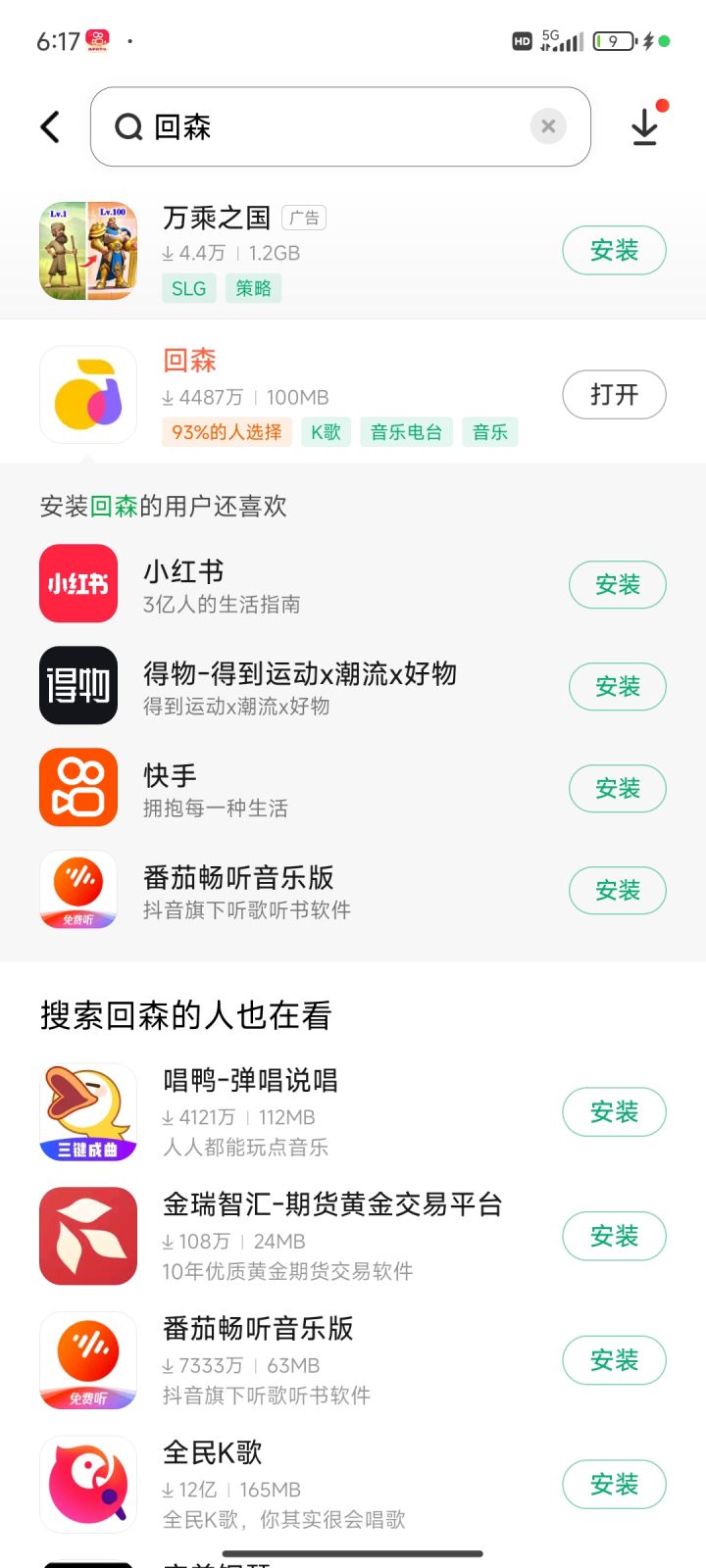This screenshot has width=706, height=1568.
Task: Tap the 策略 tag
Action: coord(253,288)
